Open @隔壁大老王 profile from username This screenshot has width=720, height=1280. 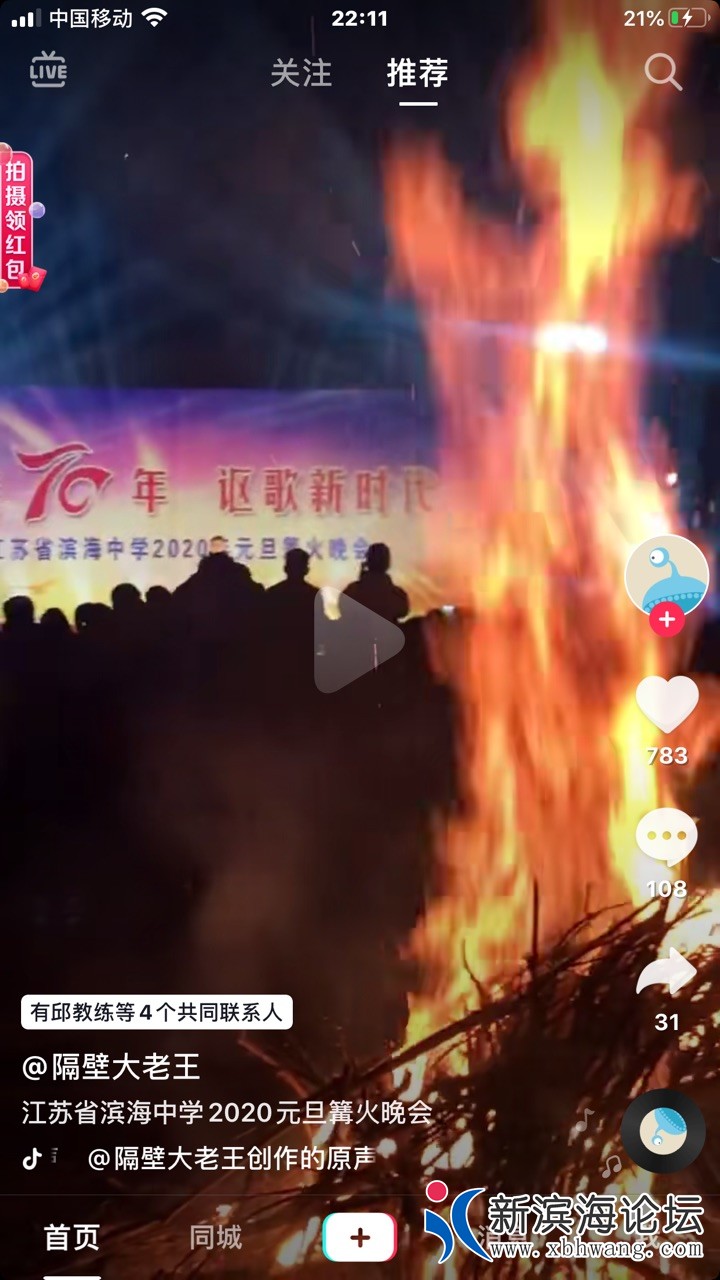(x=111, y=1066)
